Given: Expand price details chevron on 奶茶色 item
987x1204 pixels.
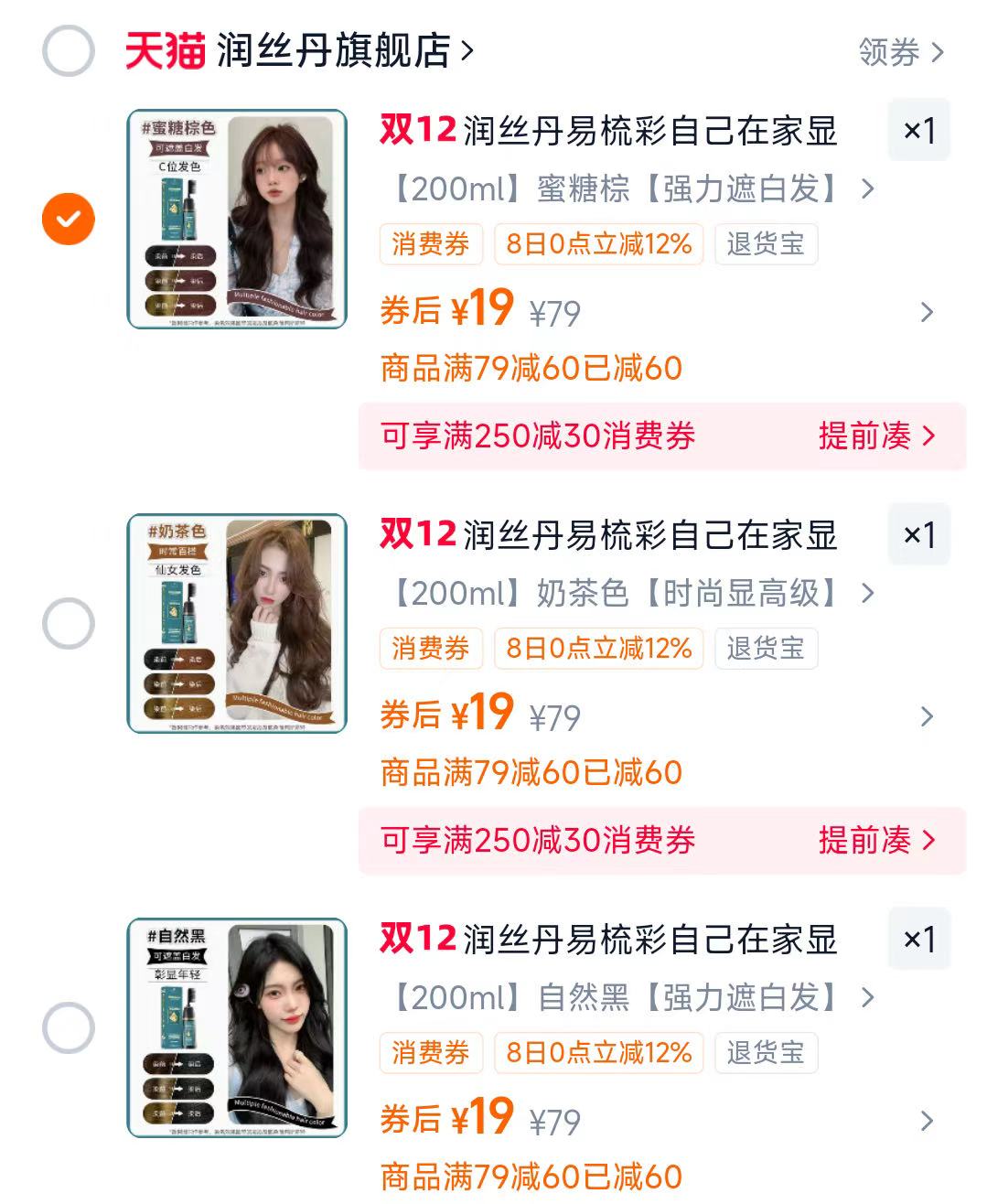Looking at the screenshot, I should coord(928,716).
